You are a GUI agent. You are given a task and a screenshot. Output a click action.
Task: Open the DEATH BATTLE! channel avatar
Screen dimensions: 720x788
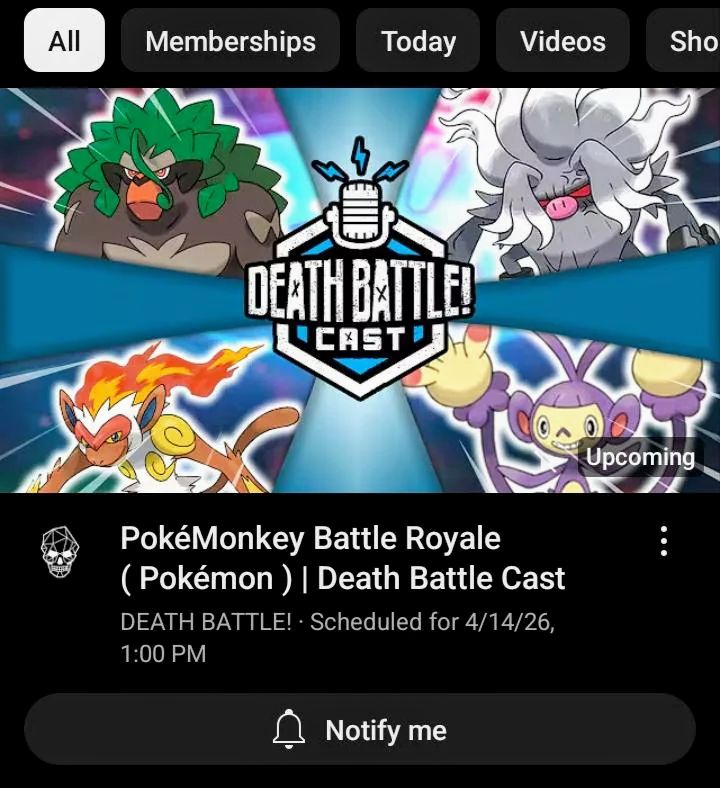point(59,553)
